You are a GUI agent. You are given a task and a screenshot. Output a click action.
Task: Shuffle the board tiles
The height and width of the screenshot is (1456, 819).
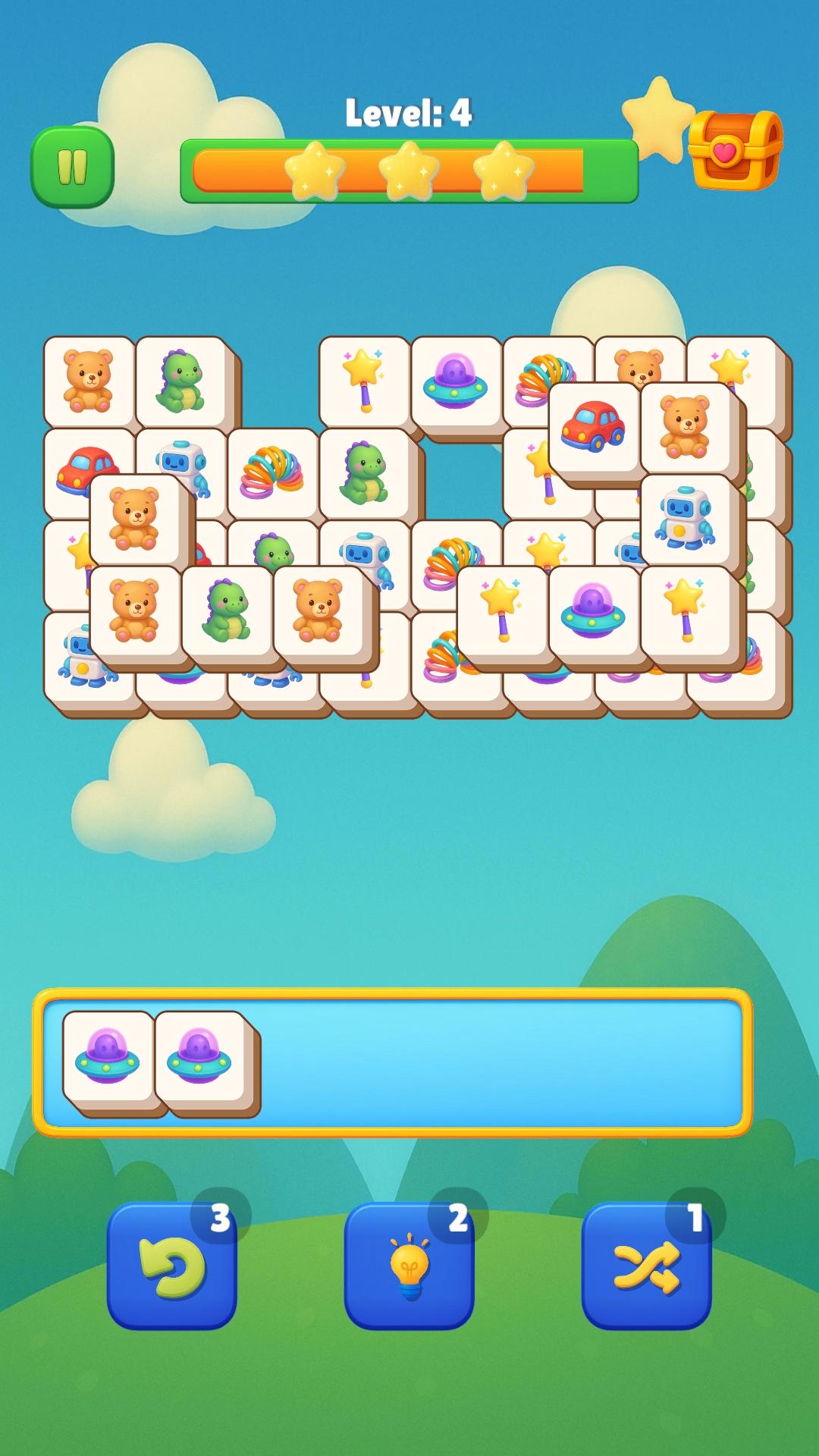pyautogui.click(x=647, y=1265)
